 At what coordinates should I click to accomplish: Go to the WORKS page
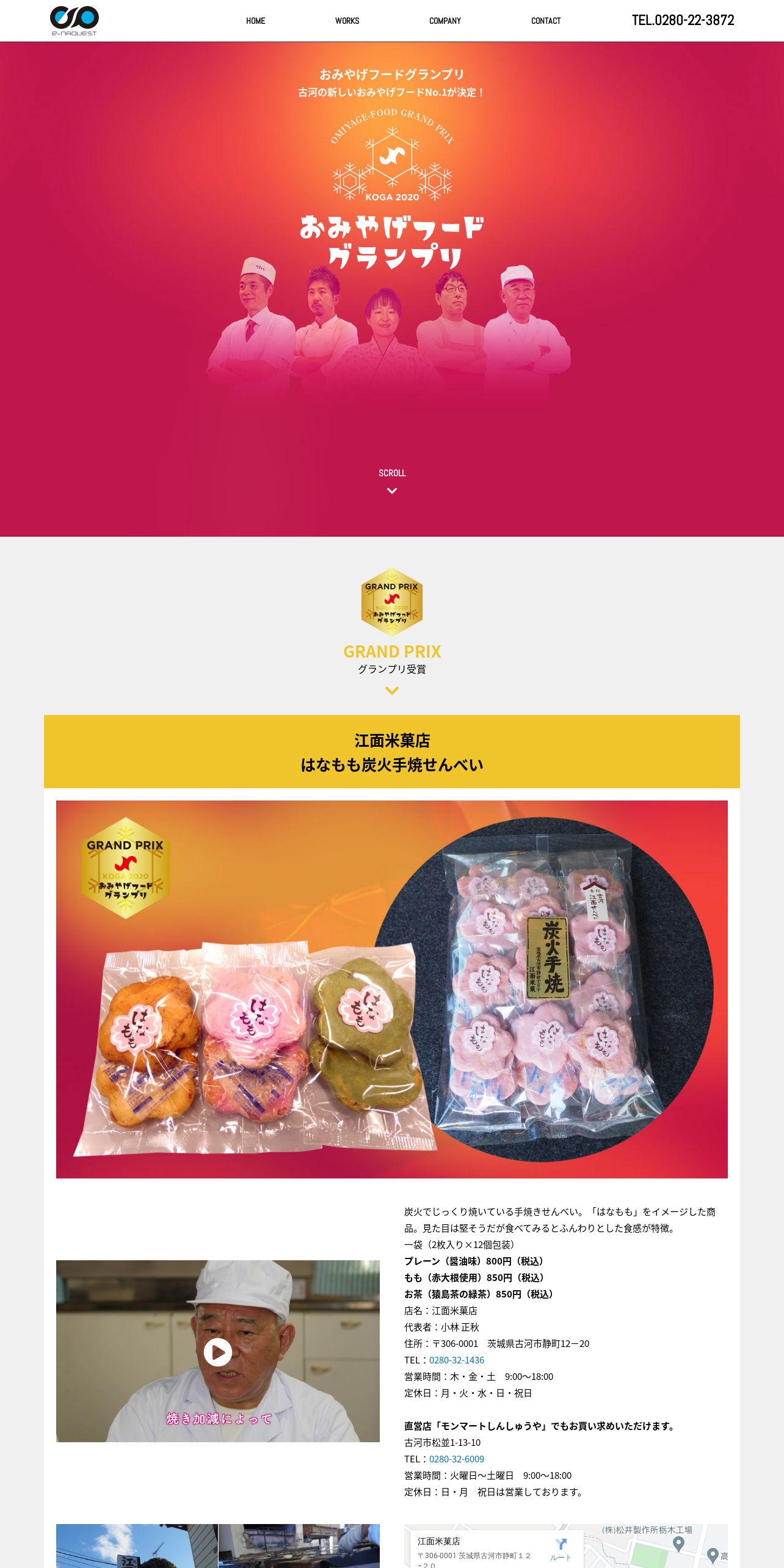pos(347,21)
